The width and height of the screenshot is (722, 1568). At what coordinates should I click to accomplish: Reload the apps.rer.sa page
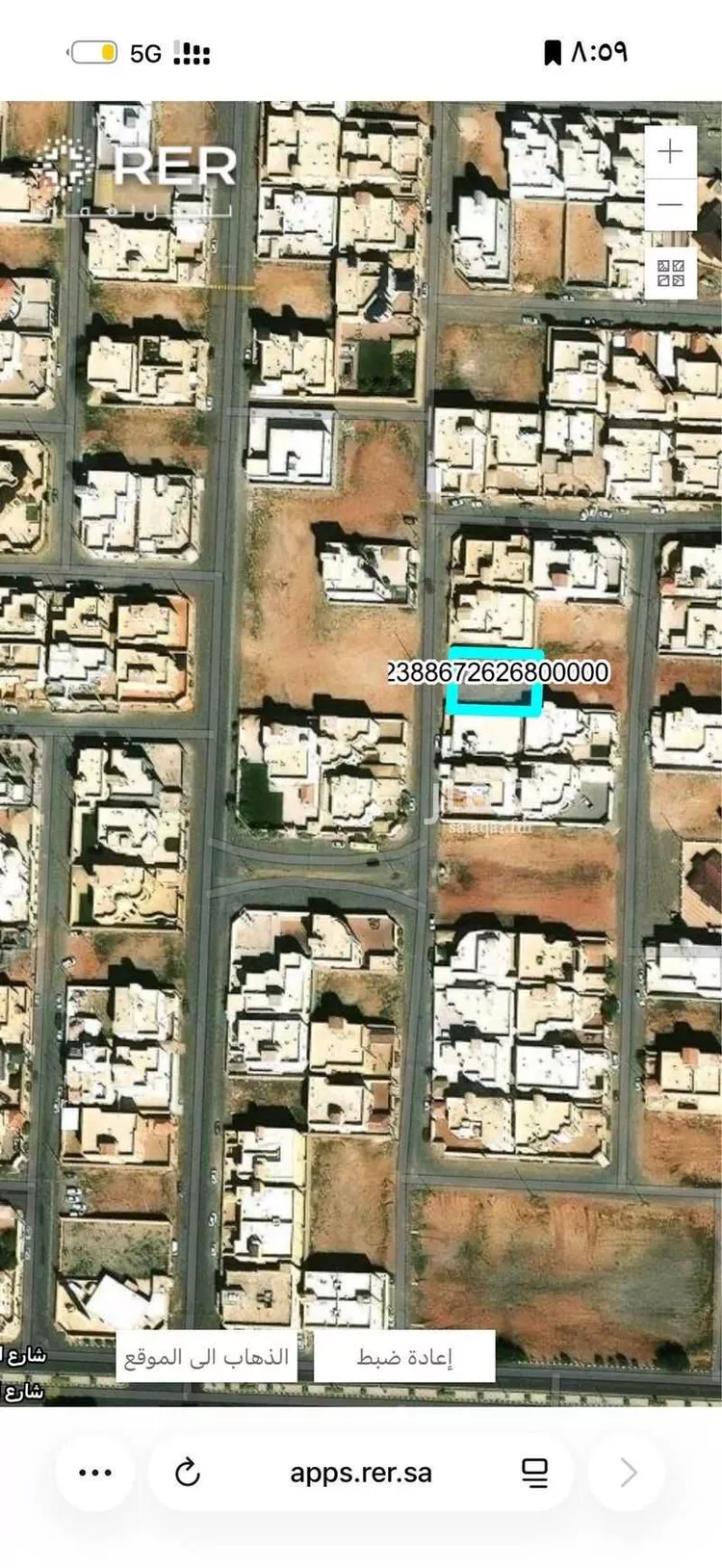point(187,1472)
